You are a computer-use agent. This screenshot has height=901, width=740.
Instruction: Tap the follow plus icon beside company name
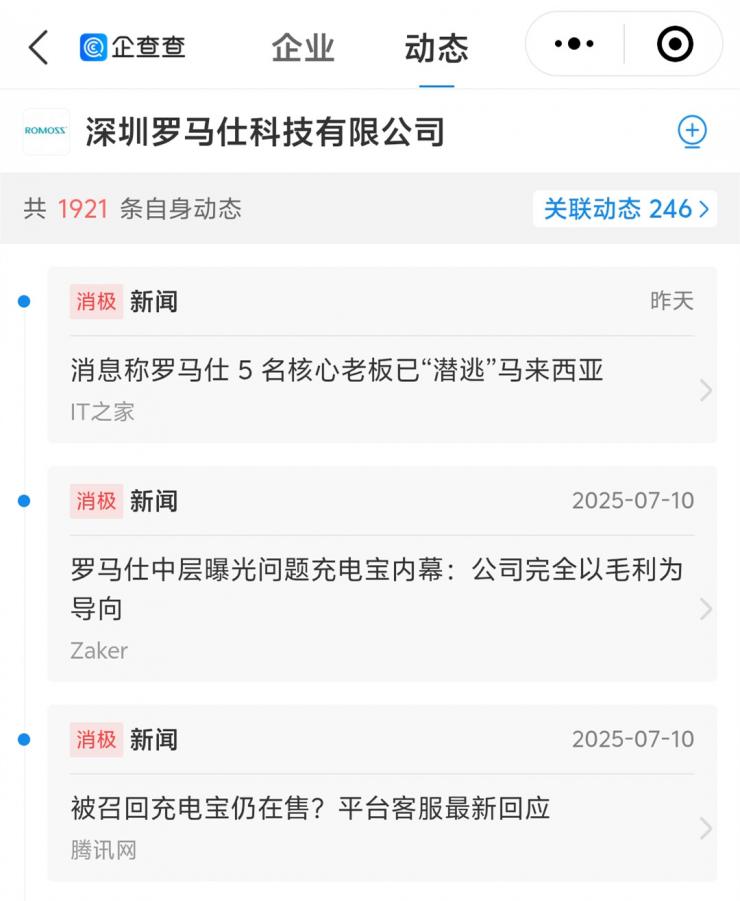pos(692,131)
